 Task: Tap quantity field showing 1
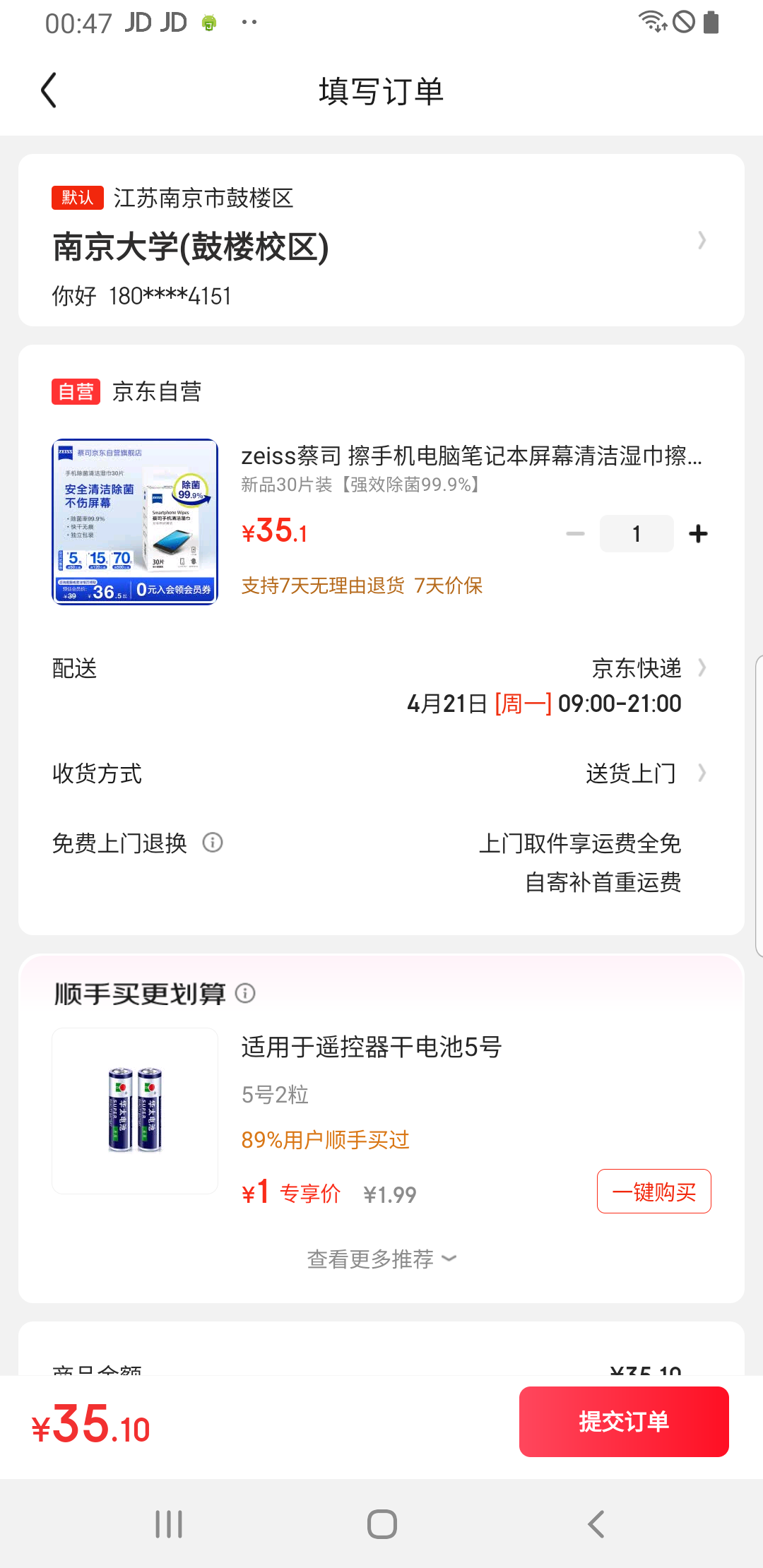pyautogui.click(x=637, y=533)
